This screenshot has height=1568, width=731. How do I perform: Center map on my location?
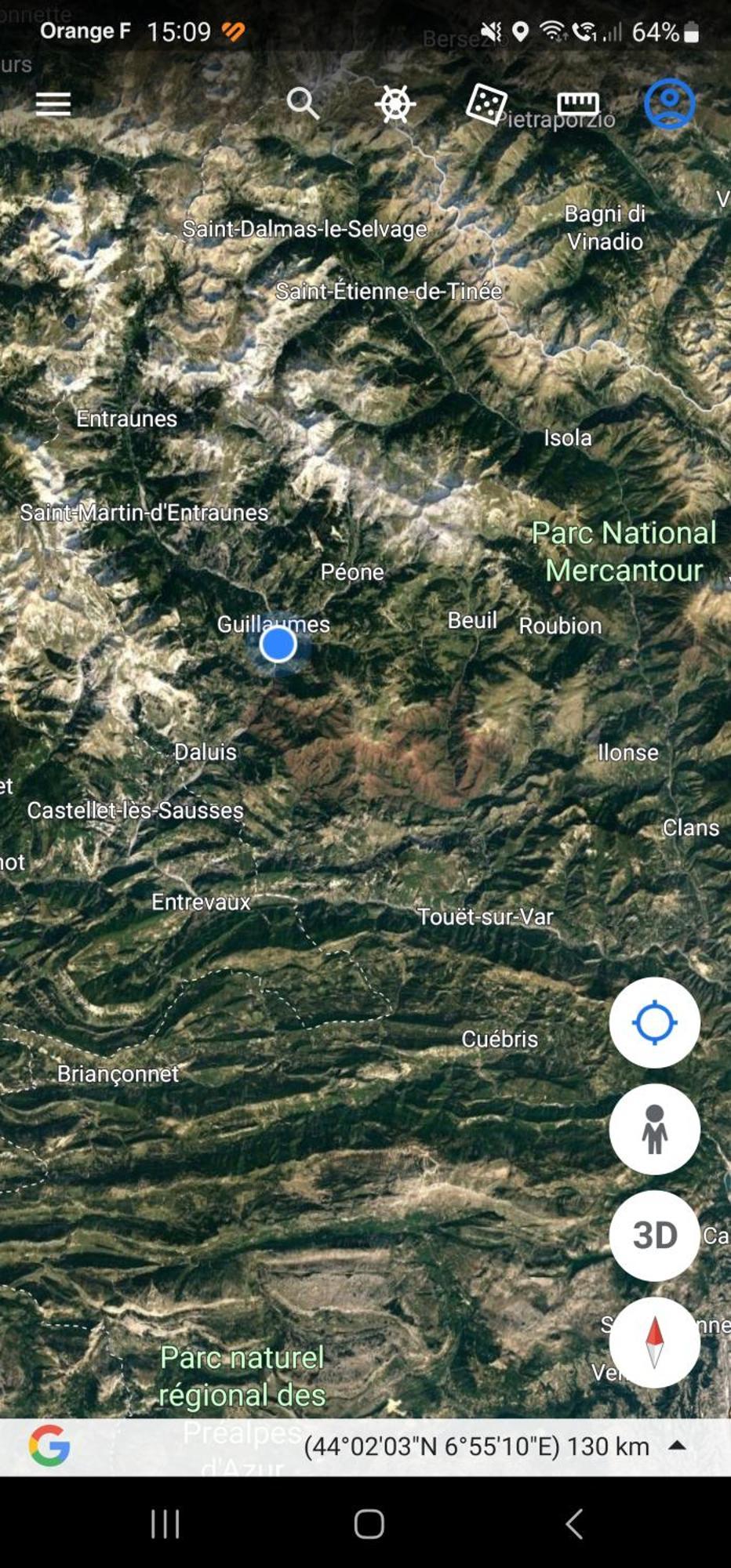(x=654, y=1022)
